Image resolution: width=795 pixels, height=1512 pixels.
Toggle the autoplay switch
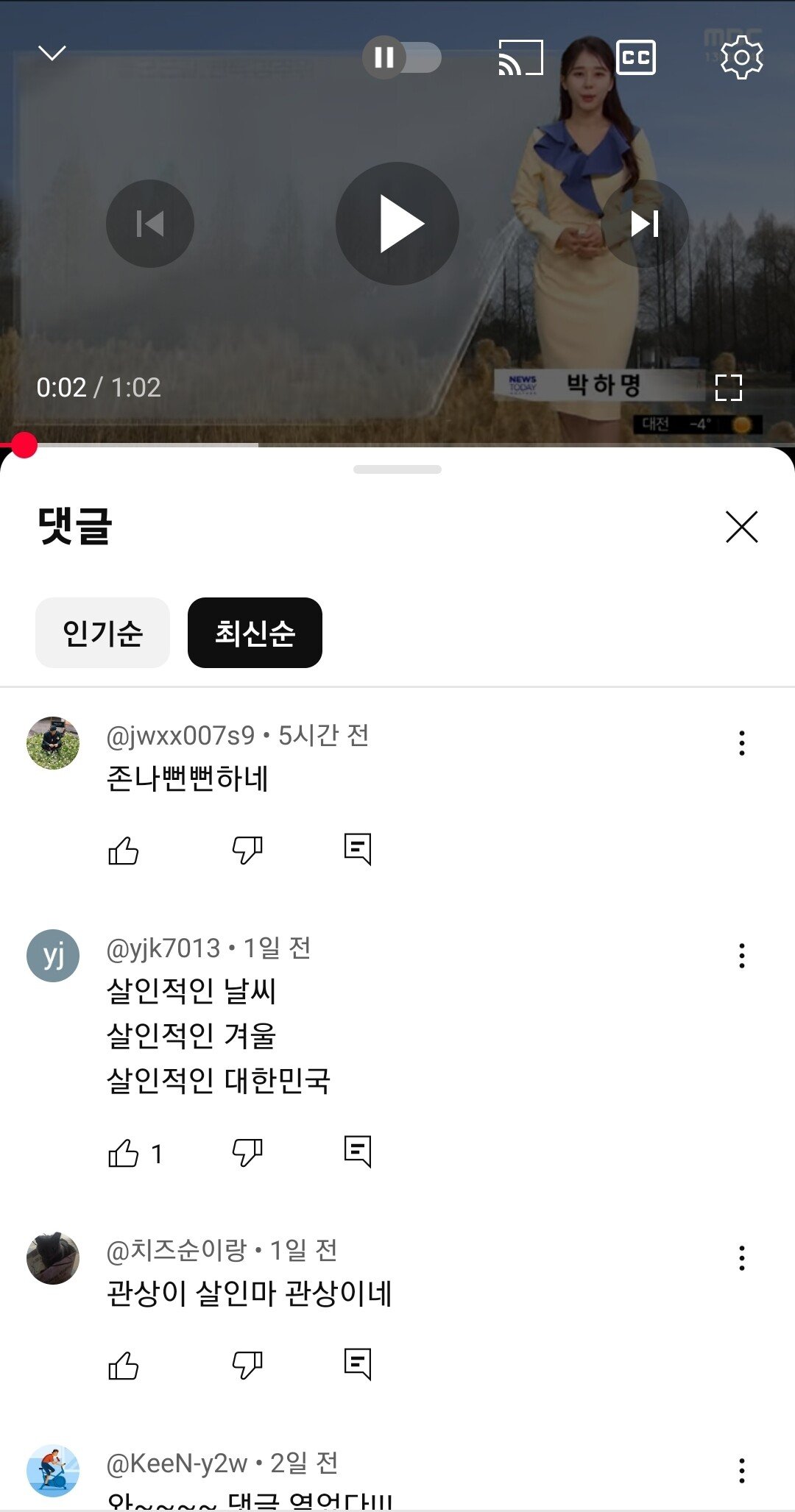(402, 57)
